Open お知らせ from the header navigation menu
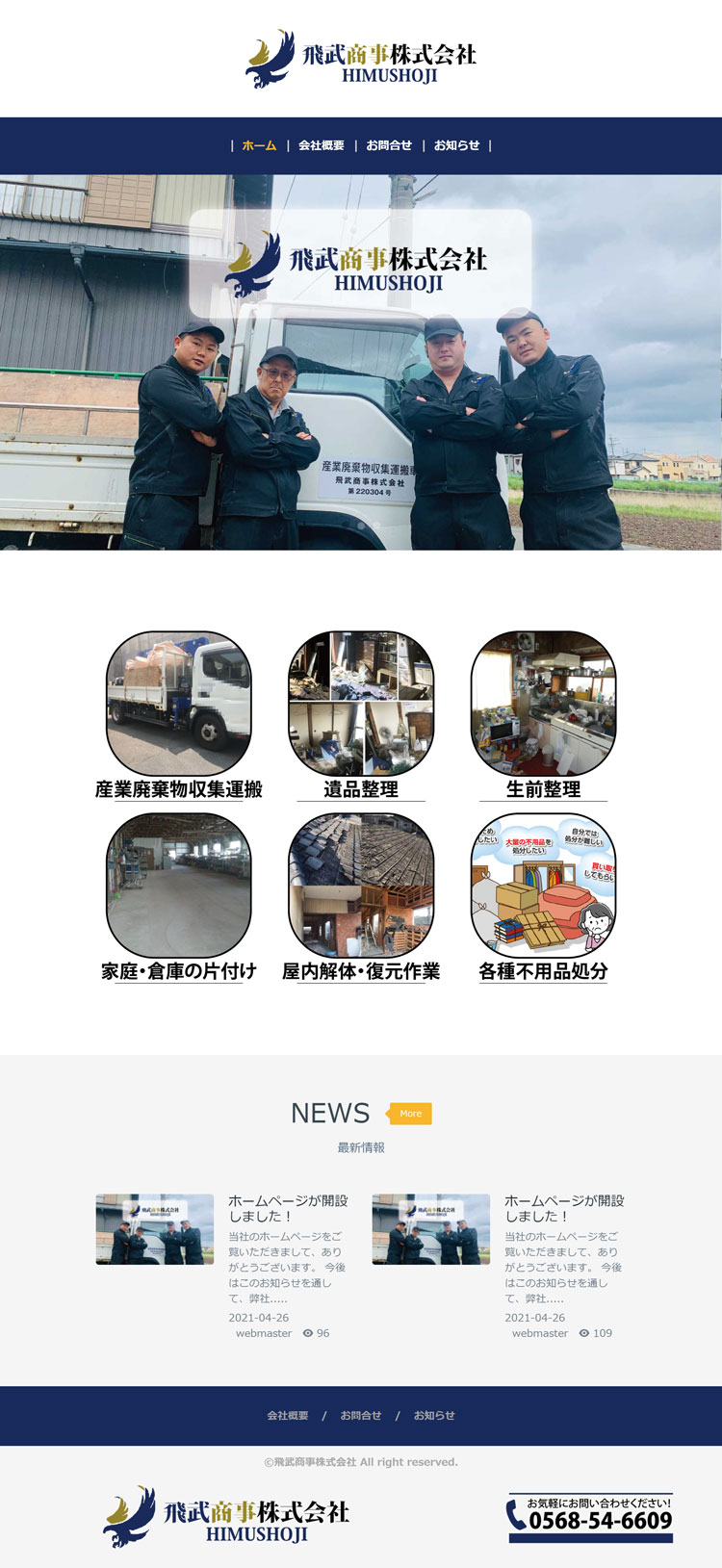This screenshot has width=722, height=1568. (456, 145)
